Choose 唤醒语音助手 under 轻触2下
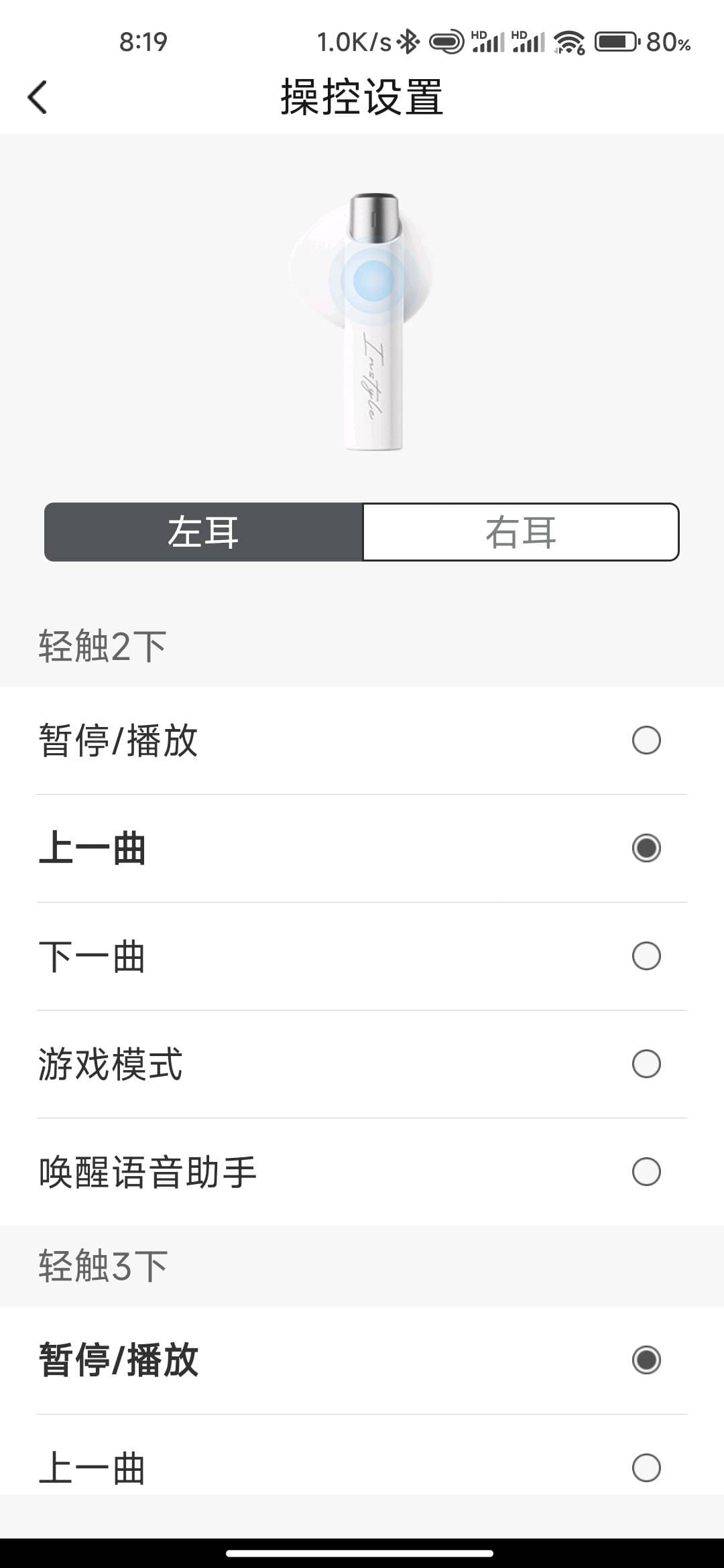Viewport: 724px width, 1568px height. (x=362, y=1172)
